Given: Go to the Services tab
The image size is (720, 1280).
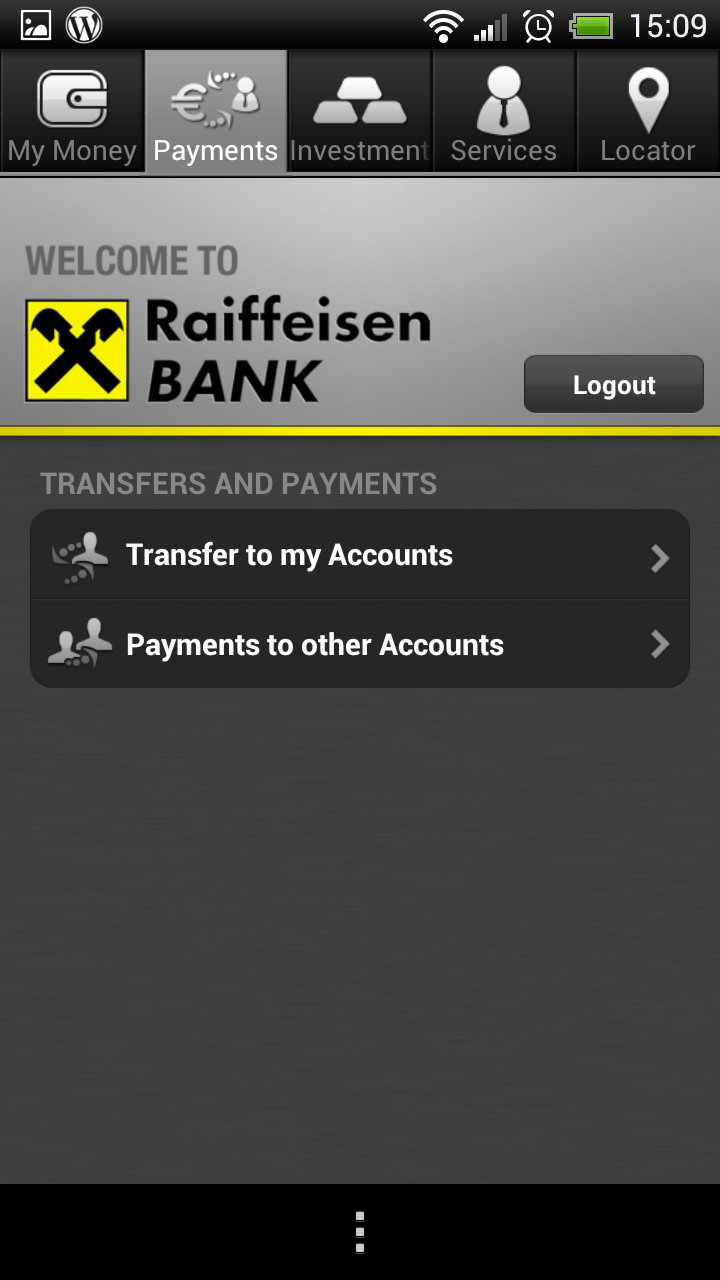Looking at the screenshot, I should (x=504, y=112).
